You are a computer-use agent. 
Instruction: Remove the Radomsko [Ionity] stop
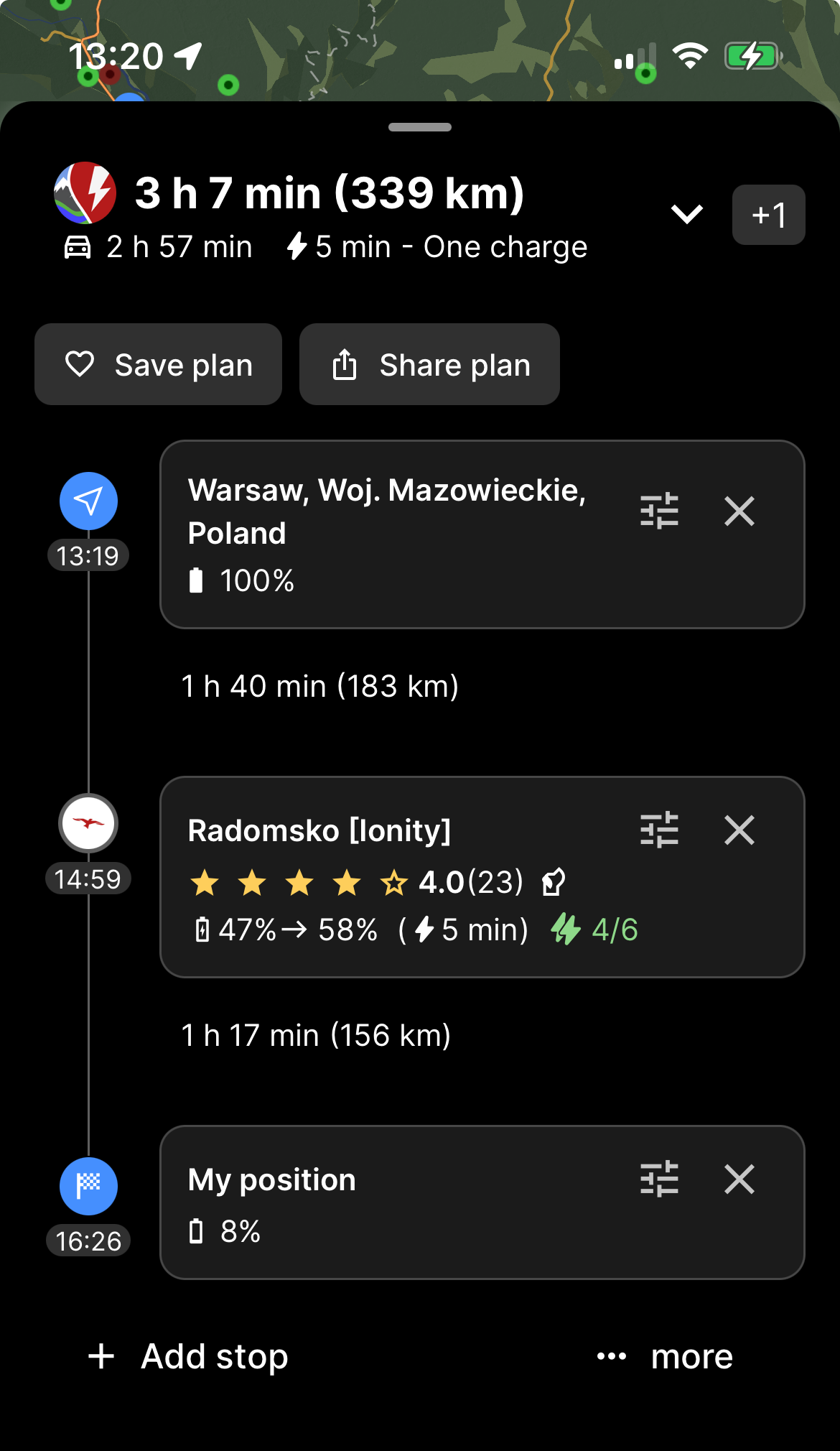(739, 830)
